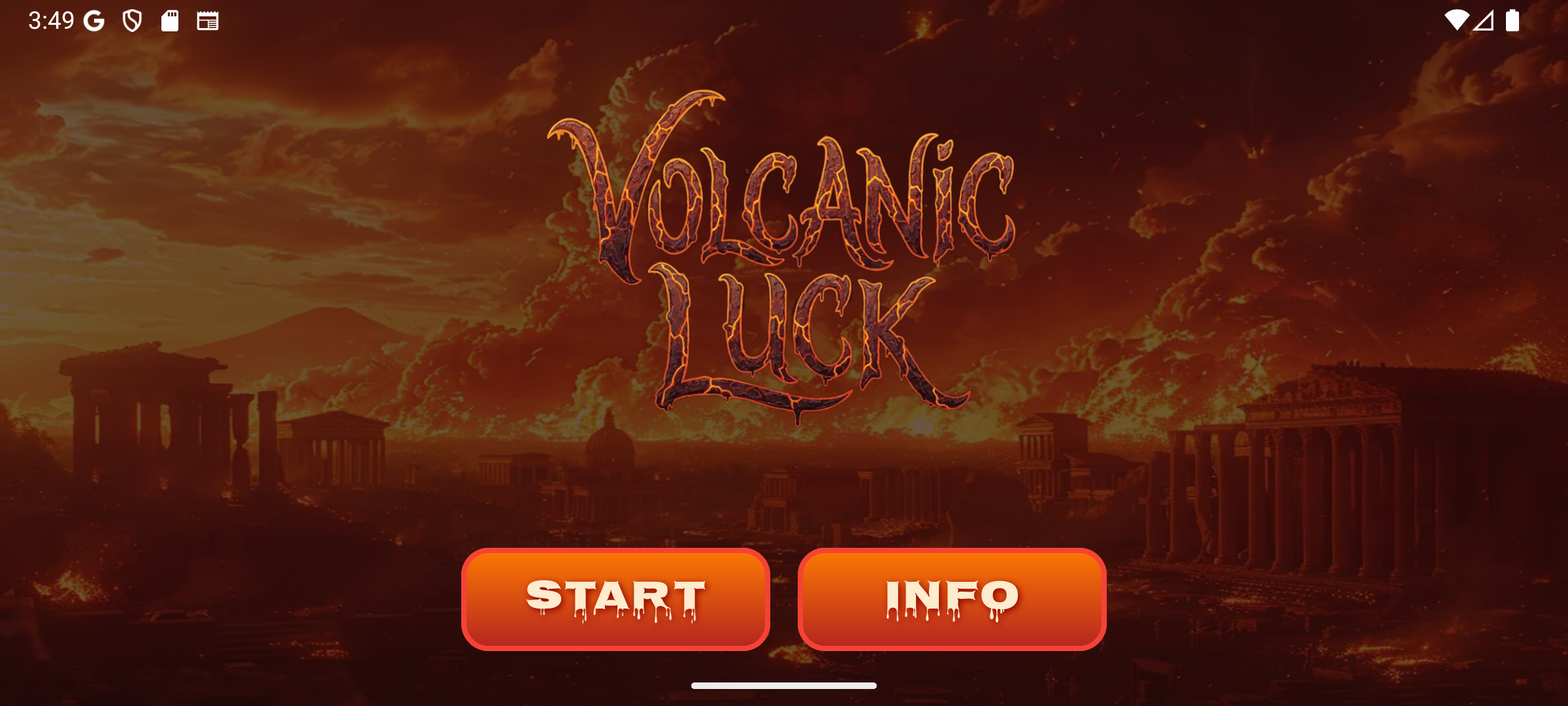Tap the START button
Viewport: 1568px width, 706px height.
(615, 599)
